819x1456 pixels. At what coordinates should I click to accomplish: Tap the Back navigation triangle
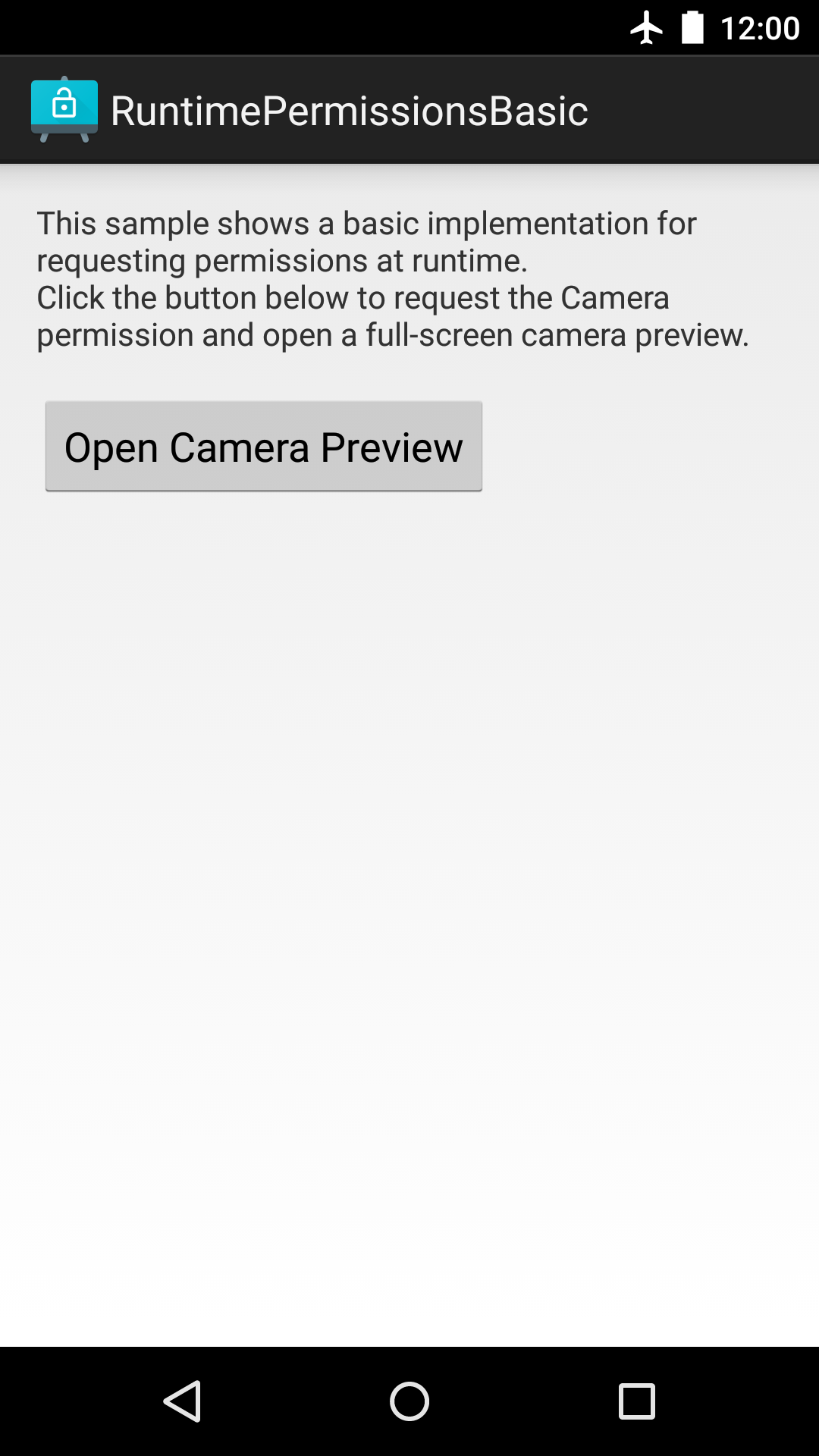183,1401
